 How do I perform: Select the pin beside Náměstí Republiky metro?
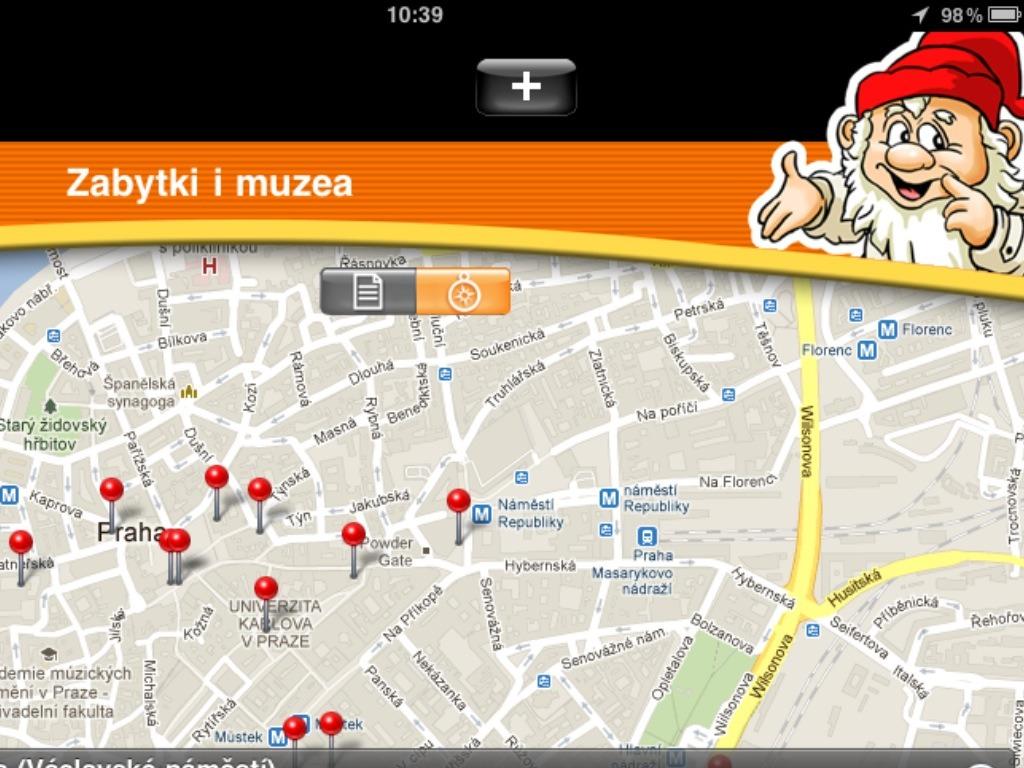pos(458,501)
